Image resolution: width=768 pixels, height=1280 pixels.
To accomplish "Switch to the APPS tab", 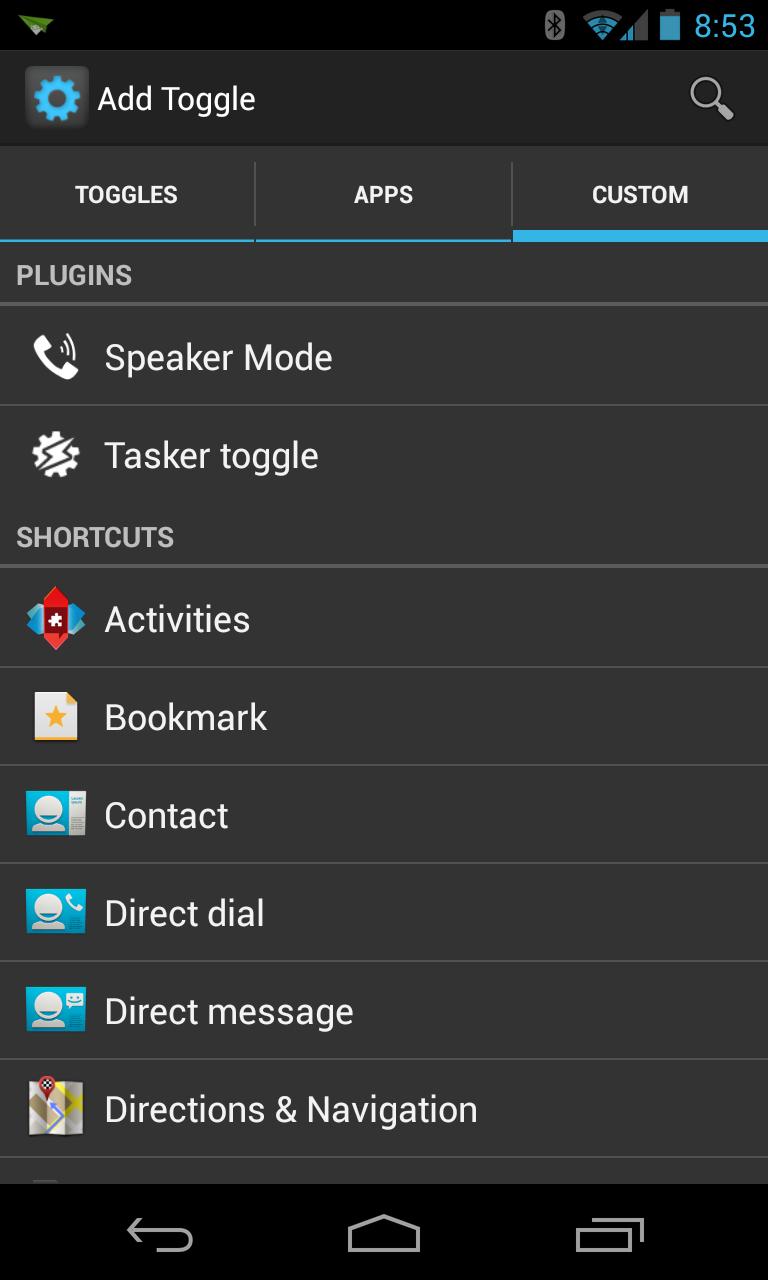I will pos(384,194).
